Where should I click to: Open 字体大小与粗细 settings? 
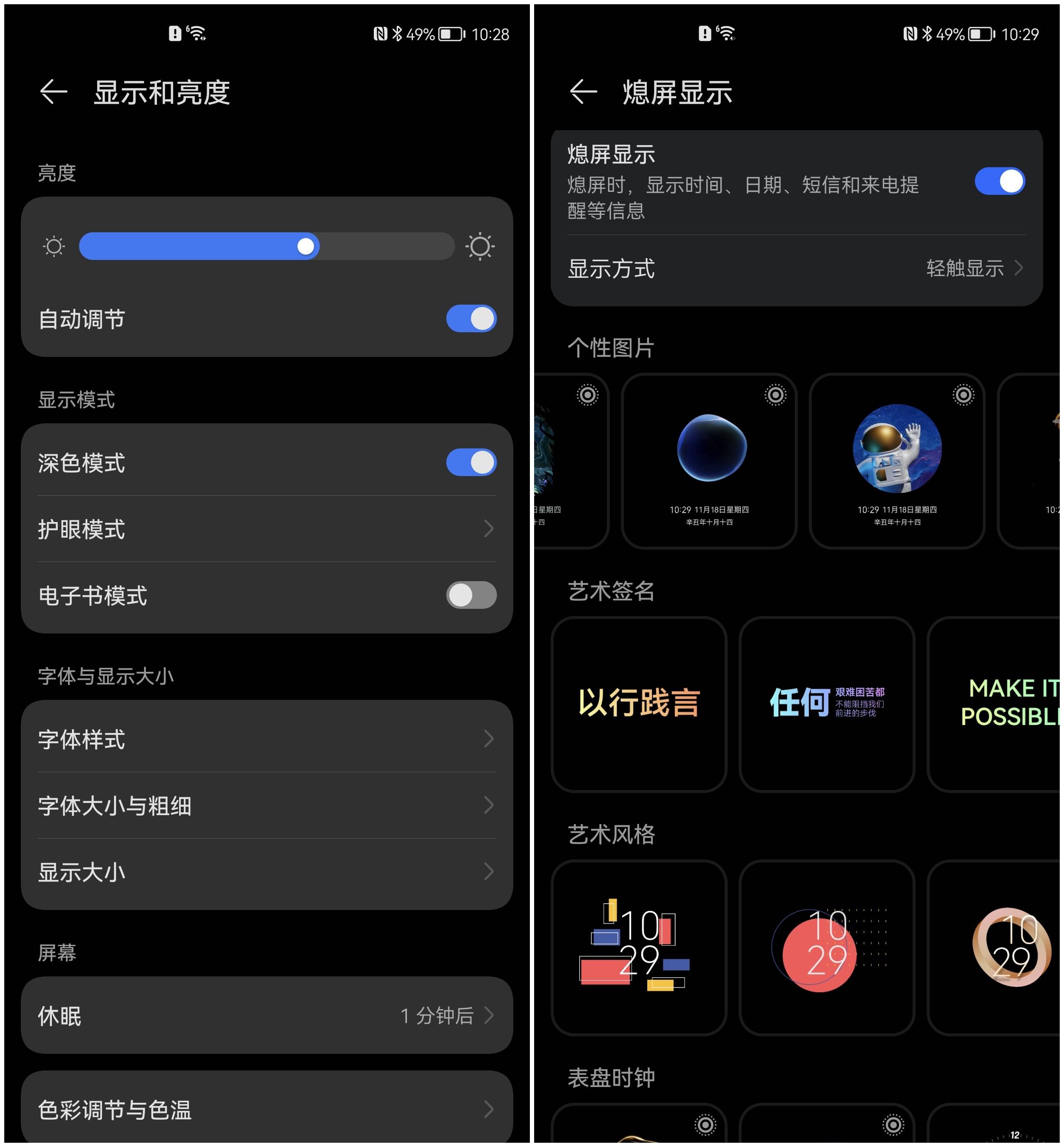(x=266, y=805)
